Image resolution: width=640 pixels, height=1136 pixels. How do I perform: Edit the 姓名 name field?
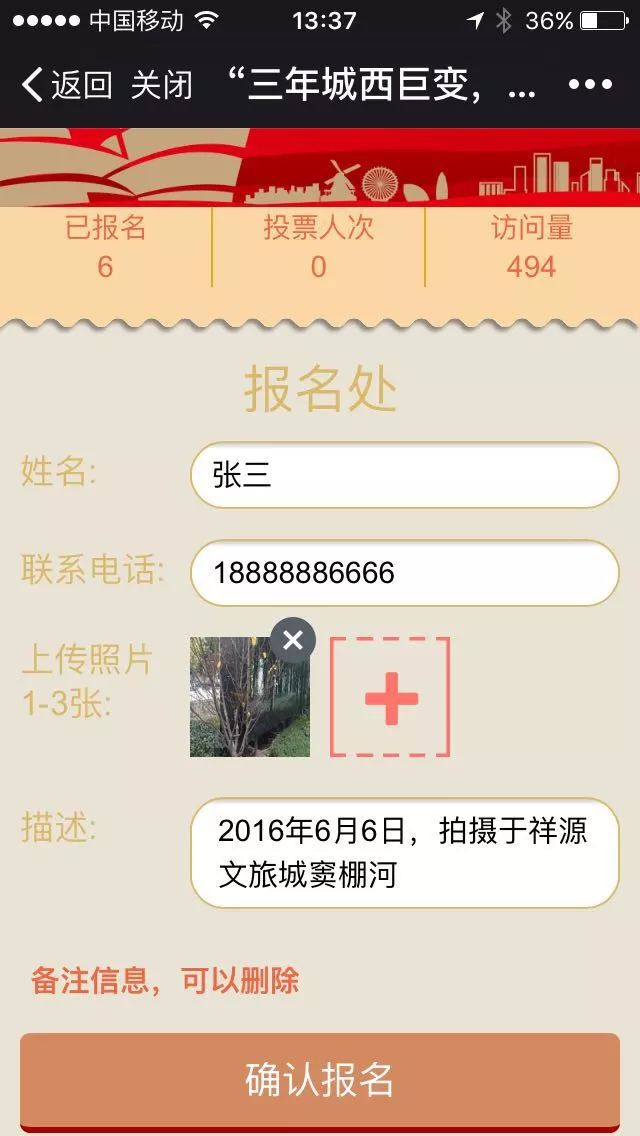(x=404, y=475)
